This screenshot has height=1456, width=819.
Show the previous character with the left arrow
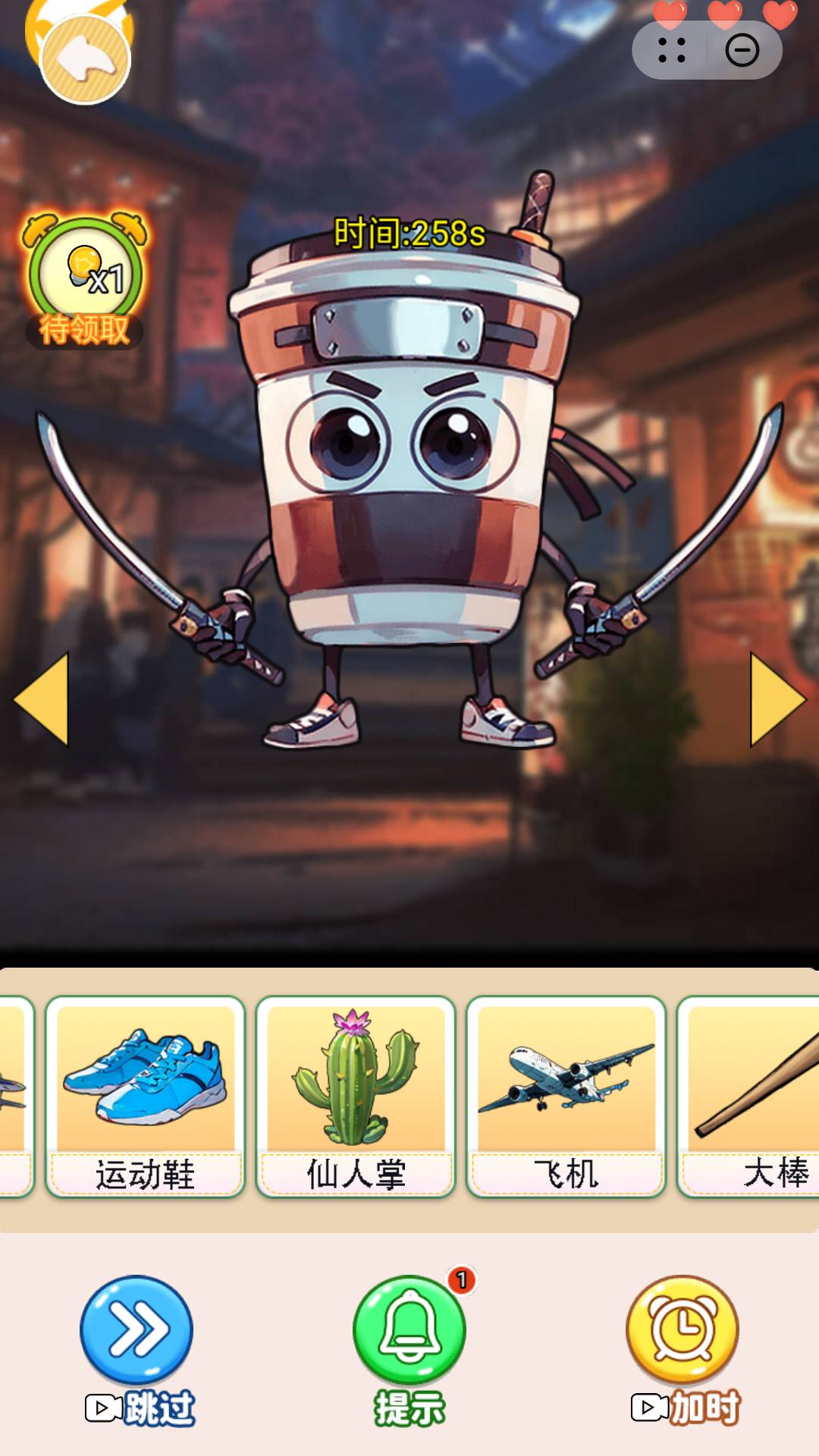[x=42, y=699]
